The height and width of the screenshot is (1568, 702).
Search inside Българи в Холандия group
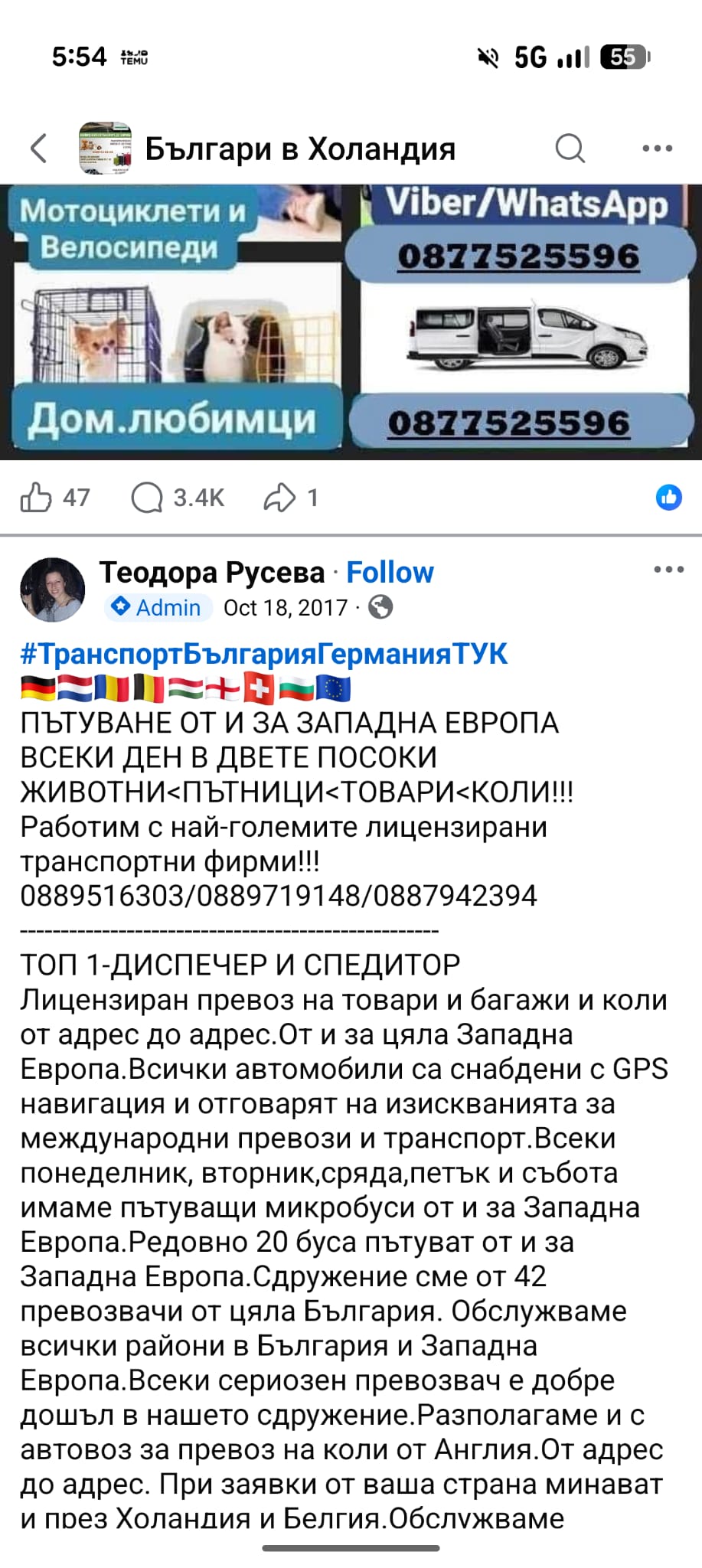coord(570,149)
